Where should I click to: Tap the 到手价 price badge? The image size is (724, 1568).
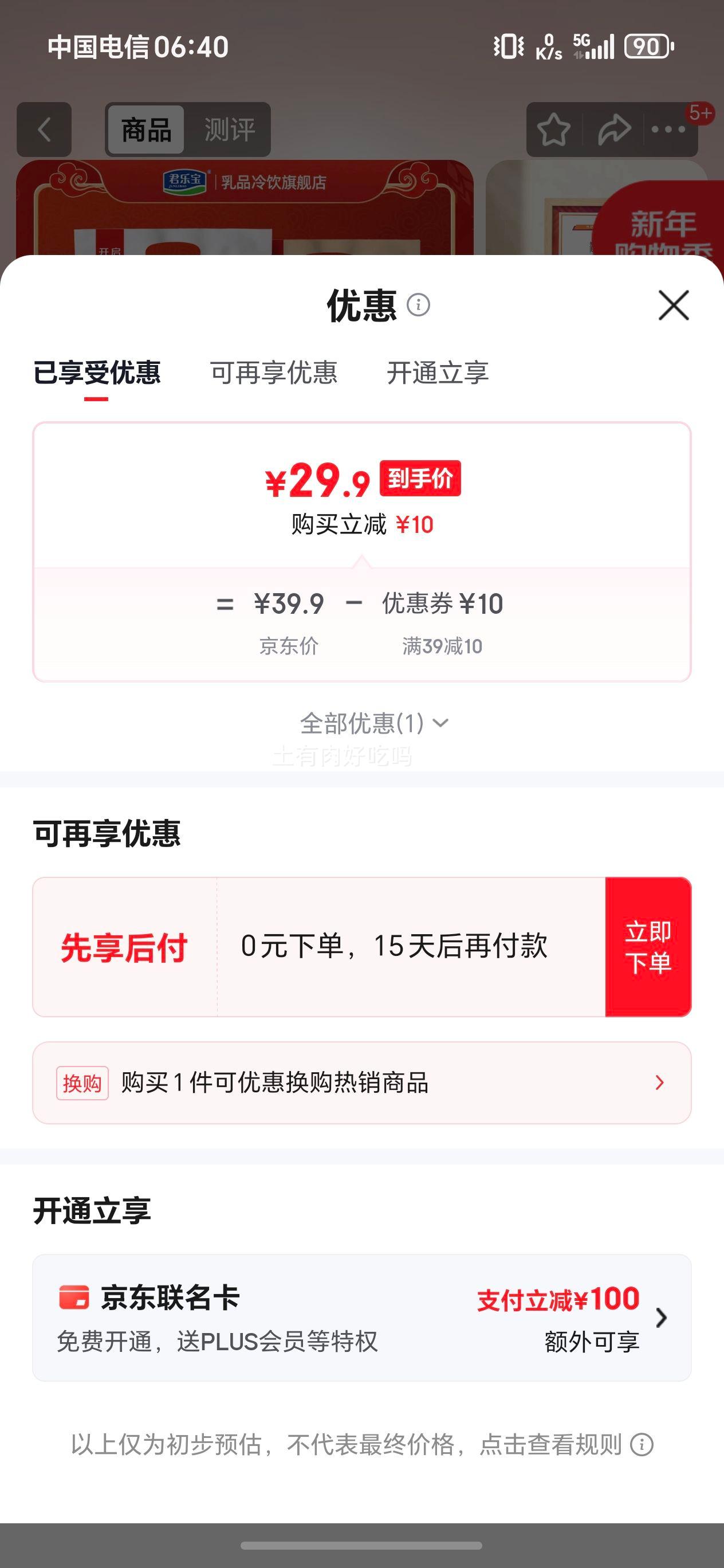coord(422,480)
